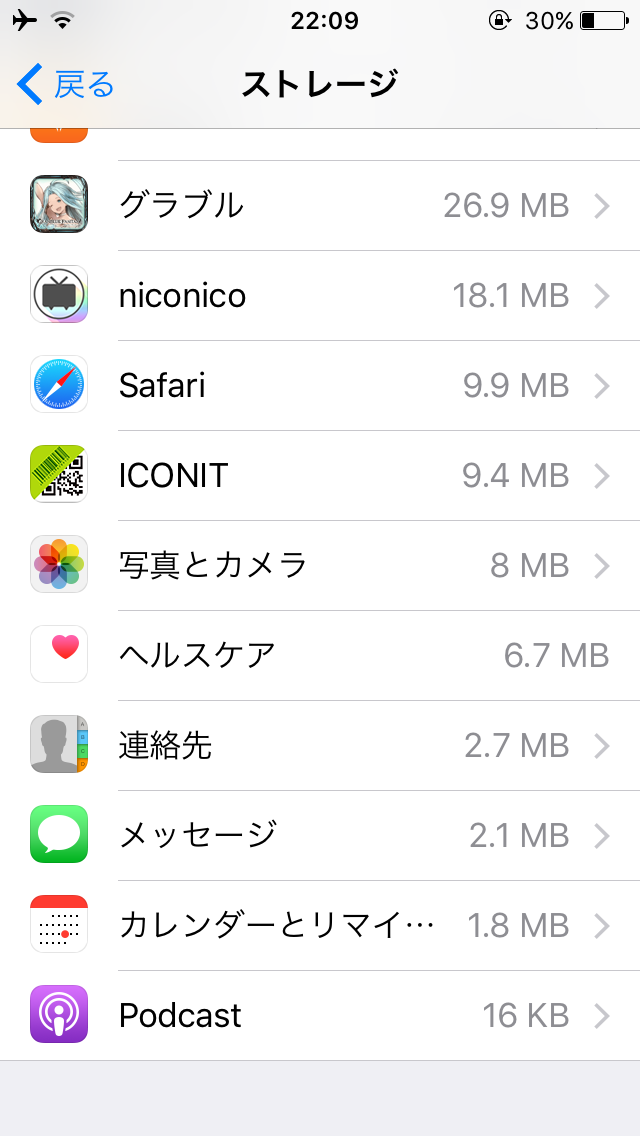Select the ICONIT row
Image resolution: width=640 pixels, height=1136 pixels.
pos(320,475)
